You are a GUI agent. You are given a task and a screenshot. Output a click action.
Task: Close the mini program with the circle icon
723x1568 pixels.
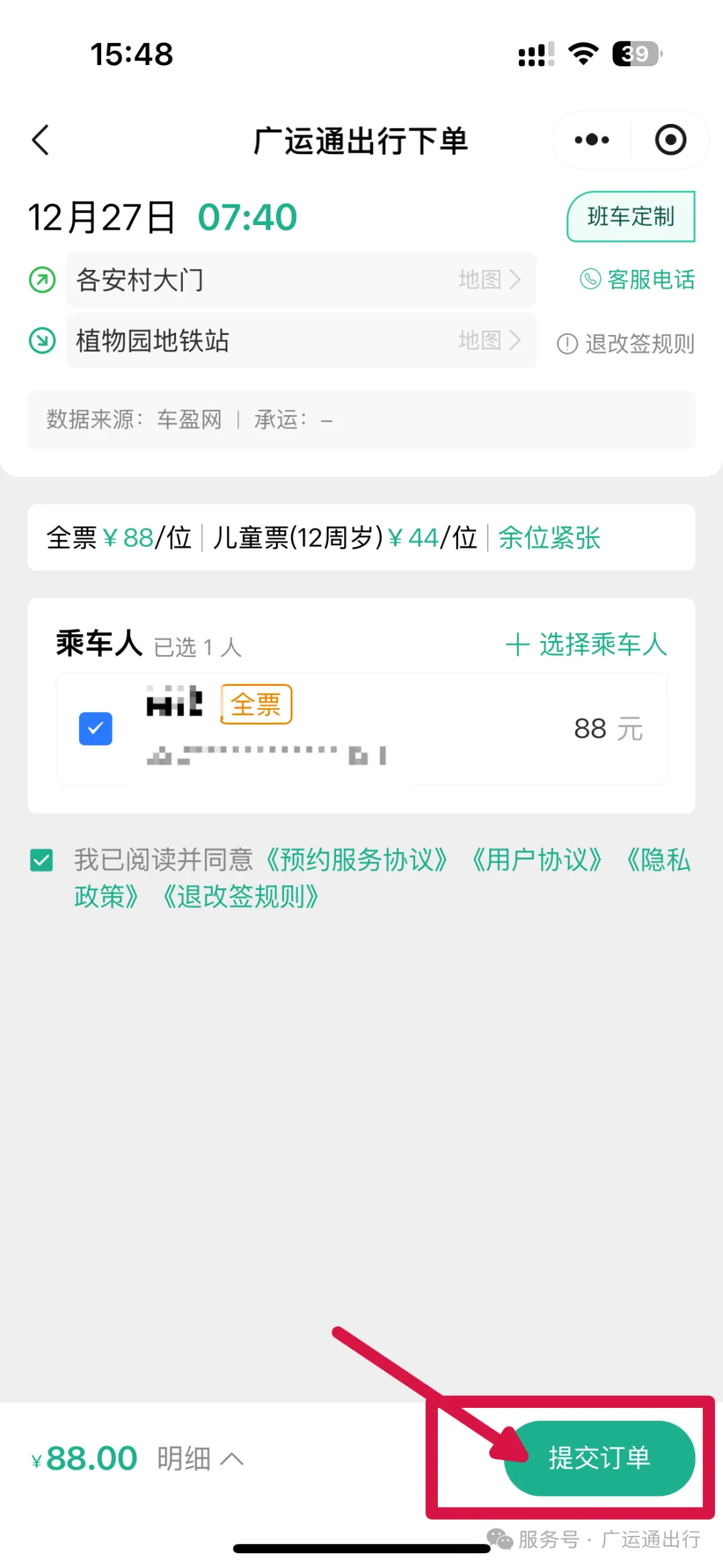670,140
